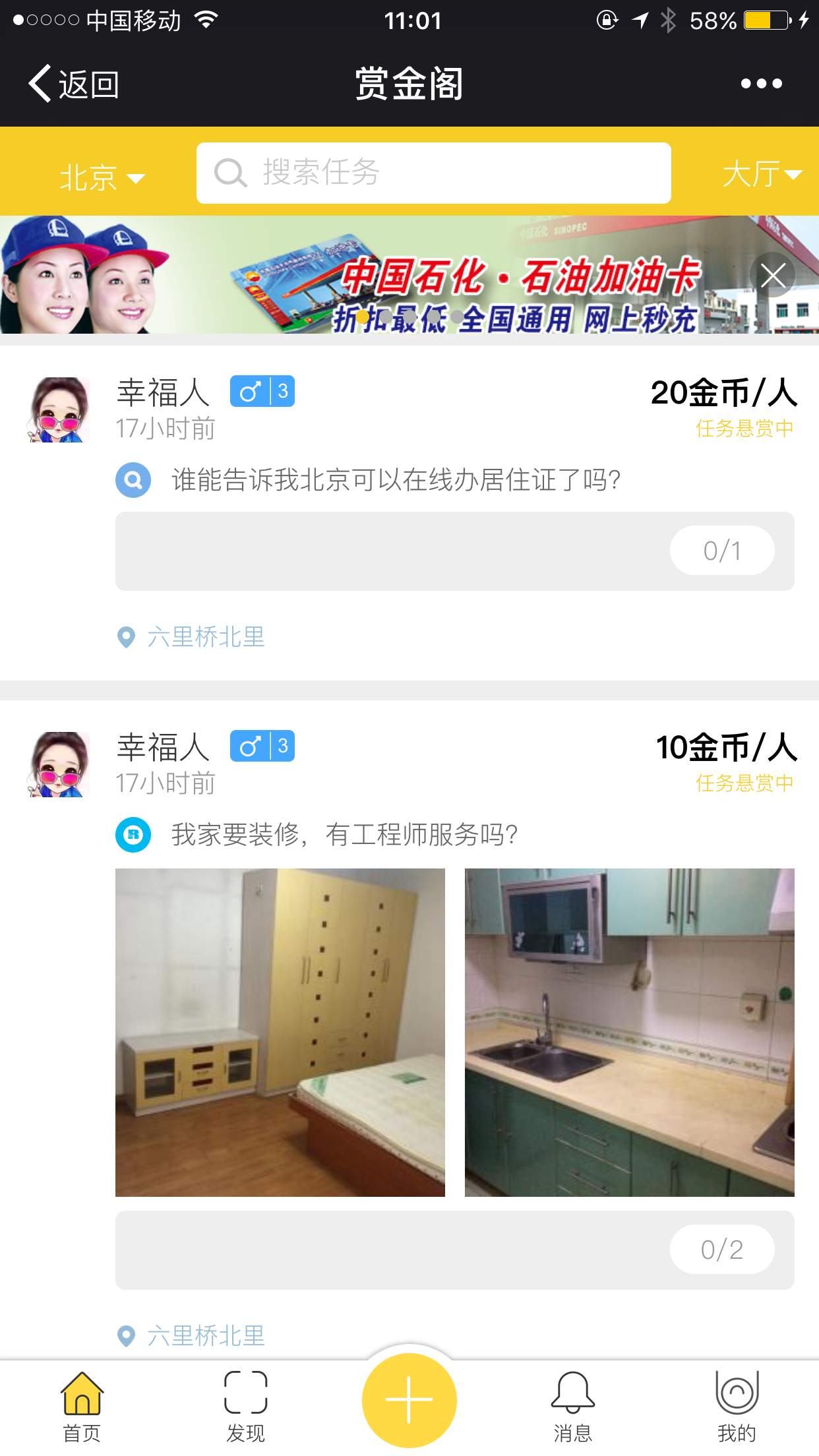The image size is (819, 1456).
Task: View the bedroom wardrobe photo
Action: 280,1032
